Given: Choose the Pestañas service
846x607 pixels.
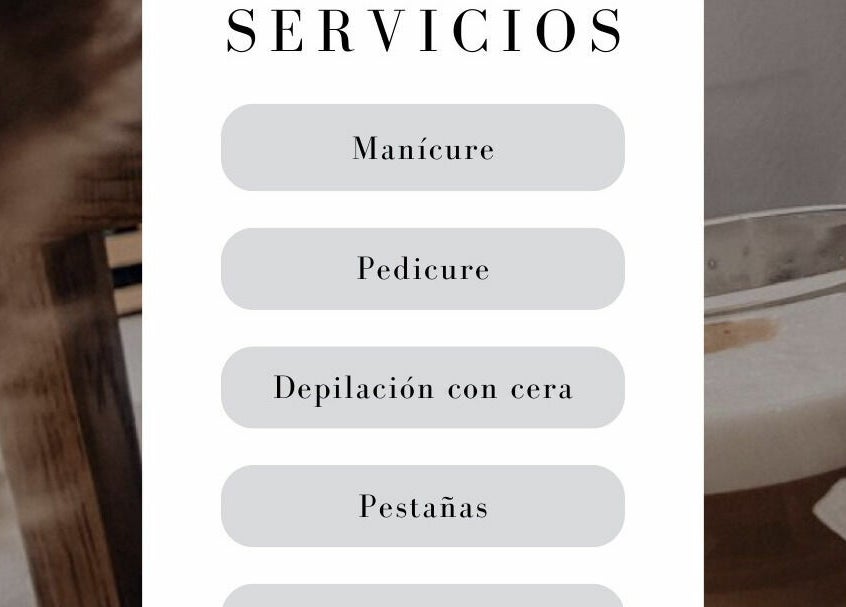Looking at the screenshot, I should [x=423, y=506].
